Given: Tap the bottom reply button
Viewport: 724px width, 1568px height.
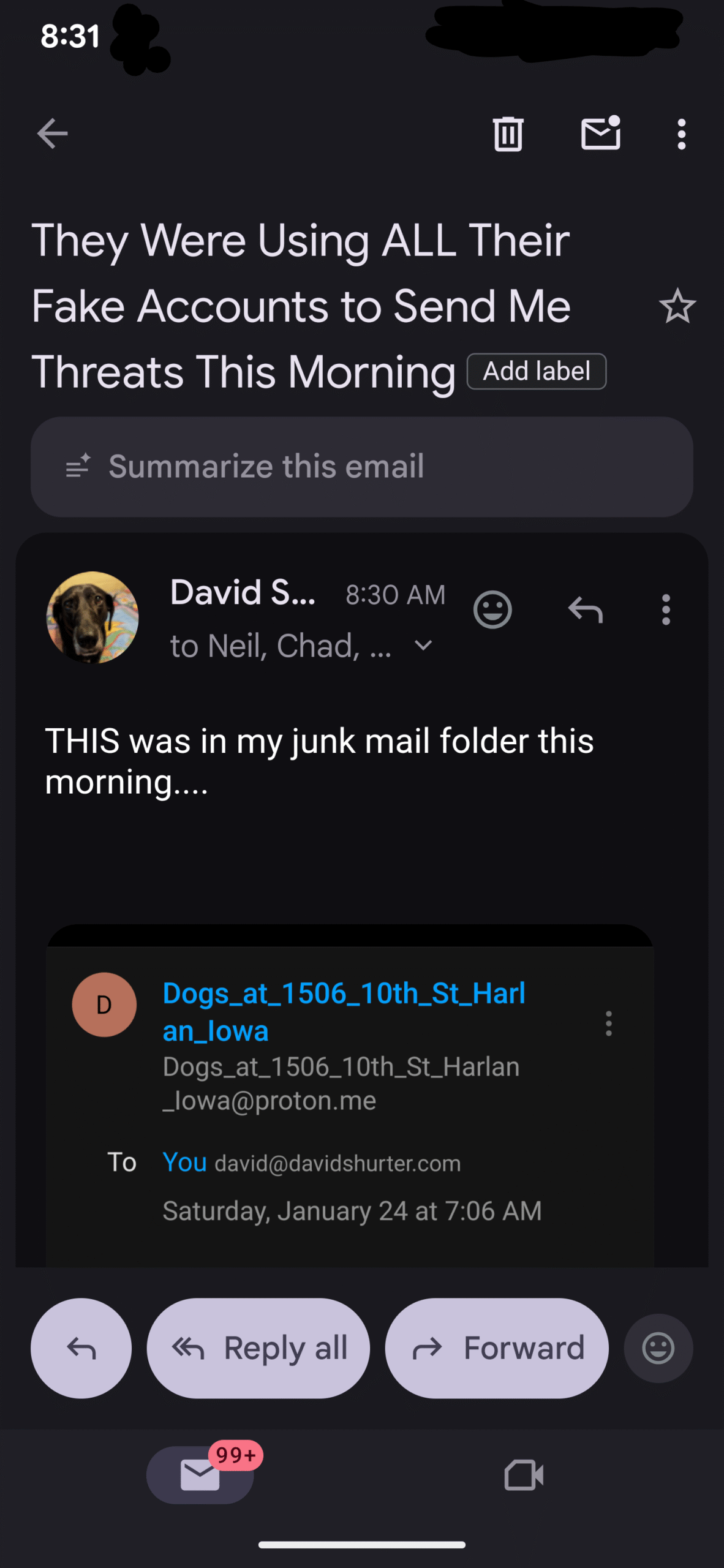Looking at the screenshot, I should click(81, 1348).
